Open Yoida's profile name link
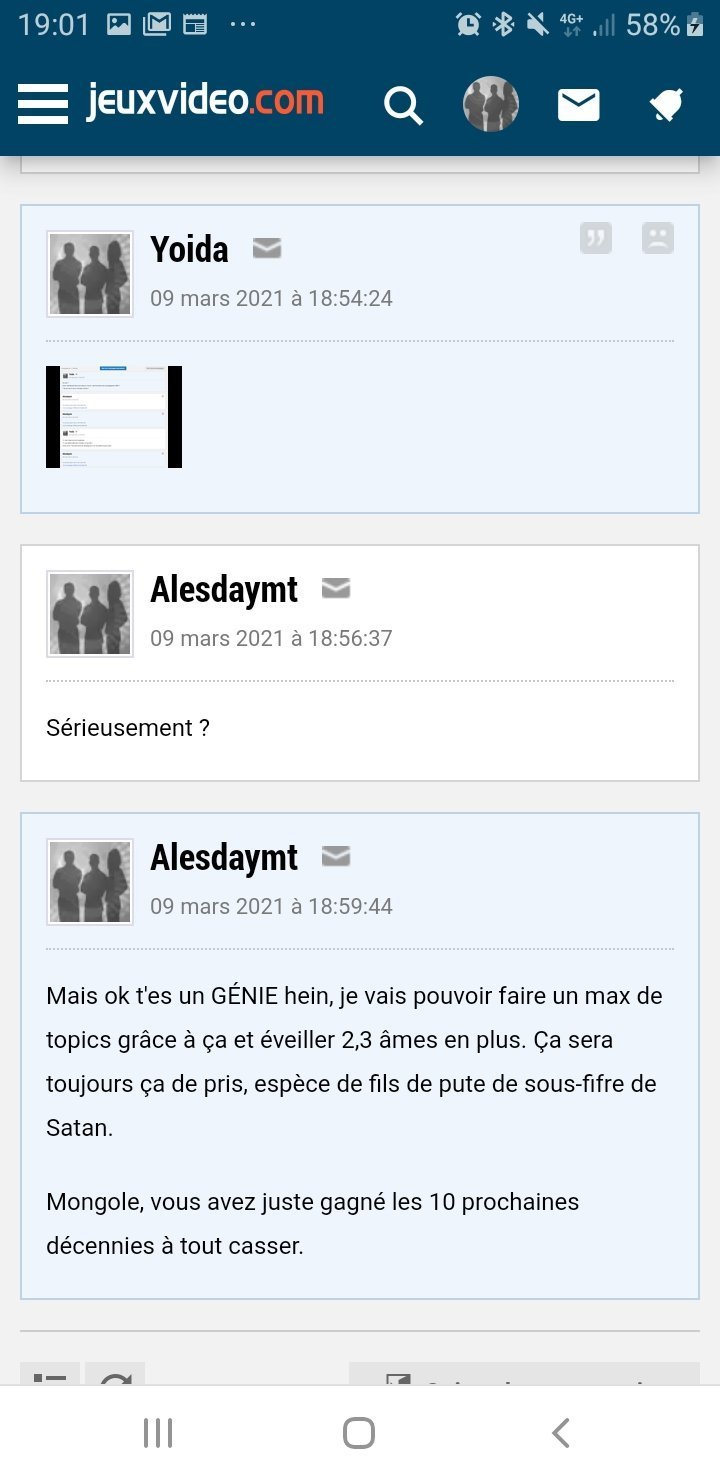 [189, 249]
